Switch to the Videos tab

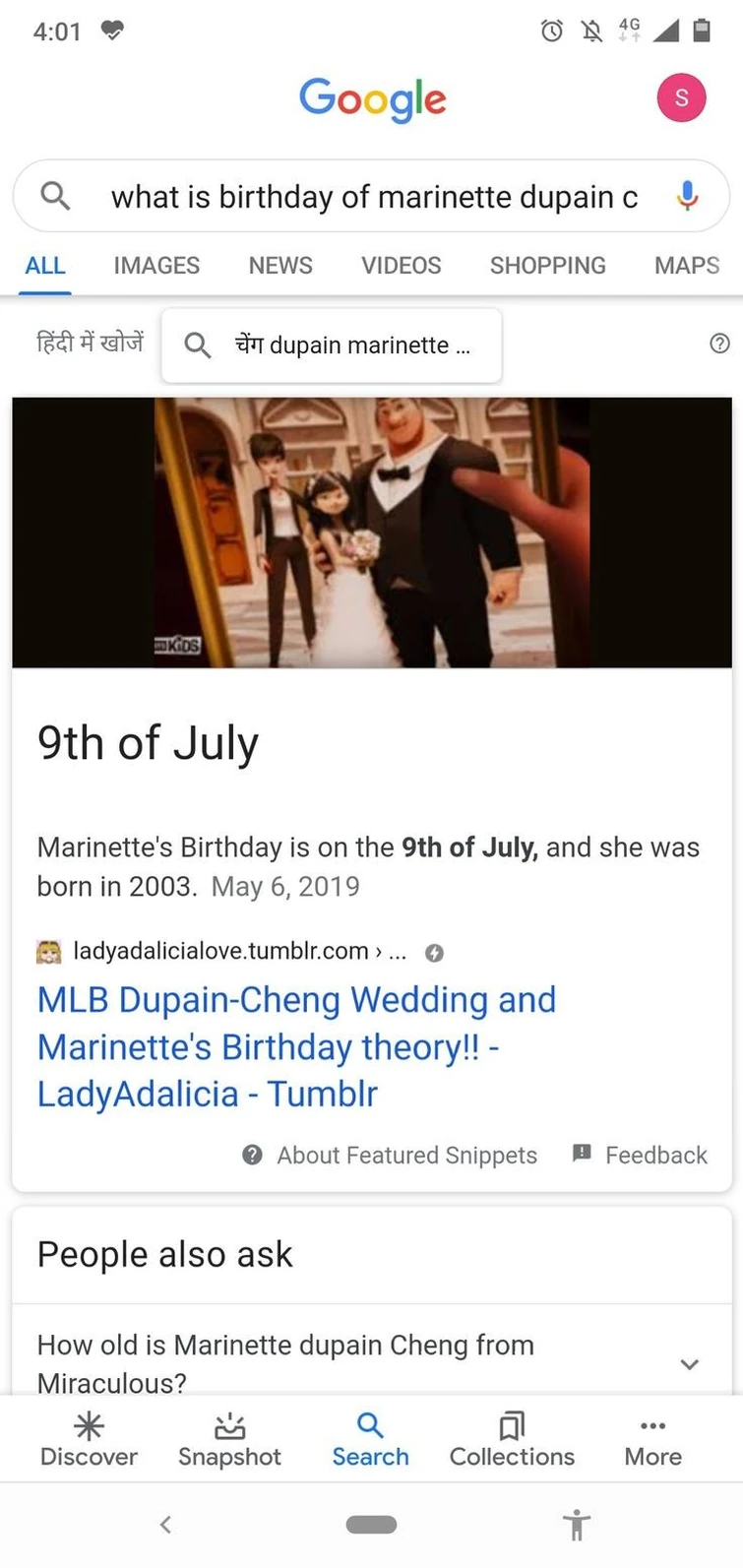[401, 265]
